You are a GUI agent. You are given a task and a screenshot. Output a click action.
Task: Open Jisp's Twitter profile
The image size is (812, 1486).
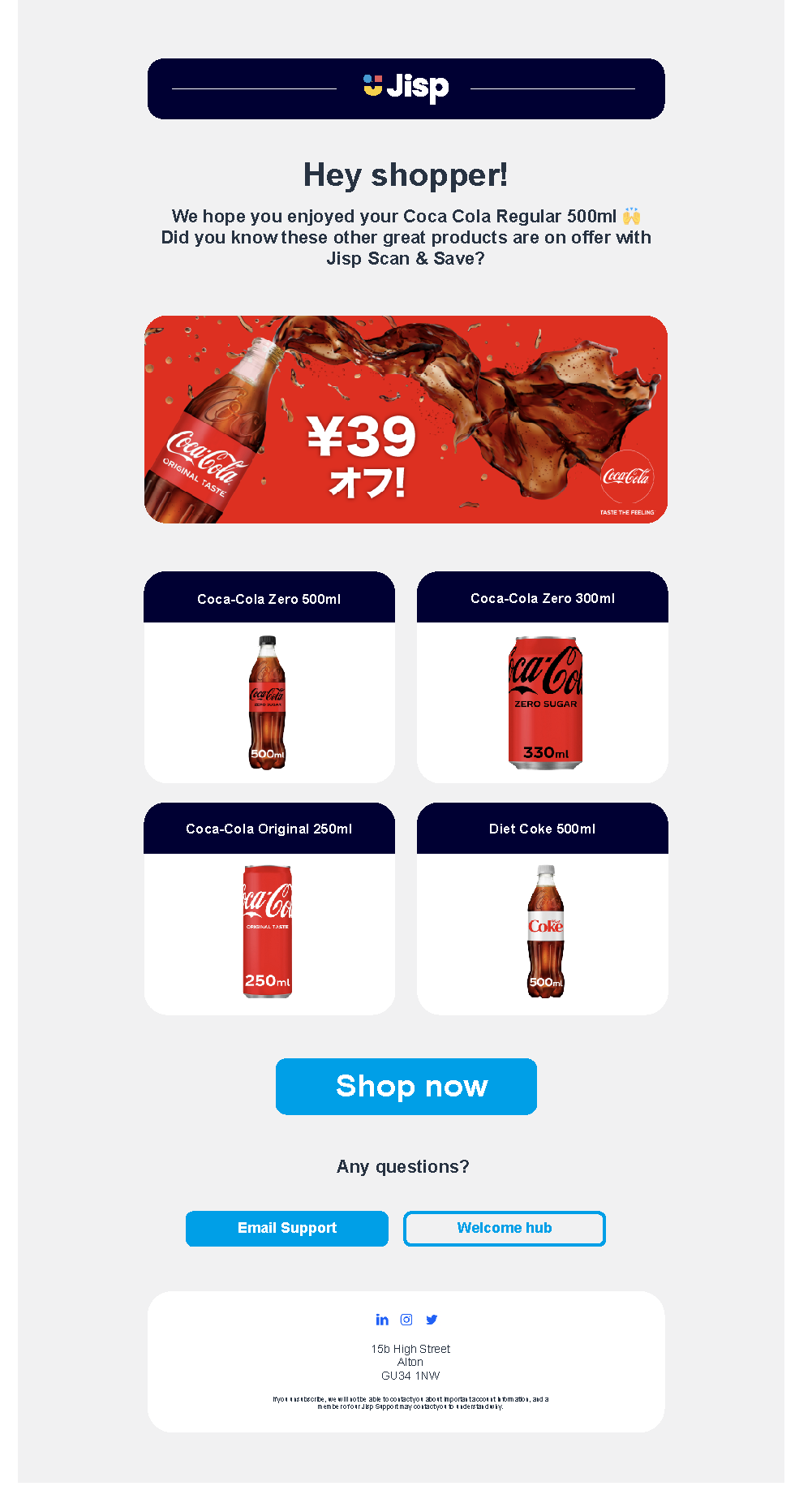(432, 1320)
